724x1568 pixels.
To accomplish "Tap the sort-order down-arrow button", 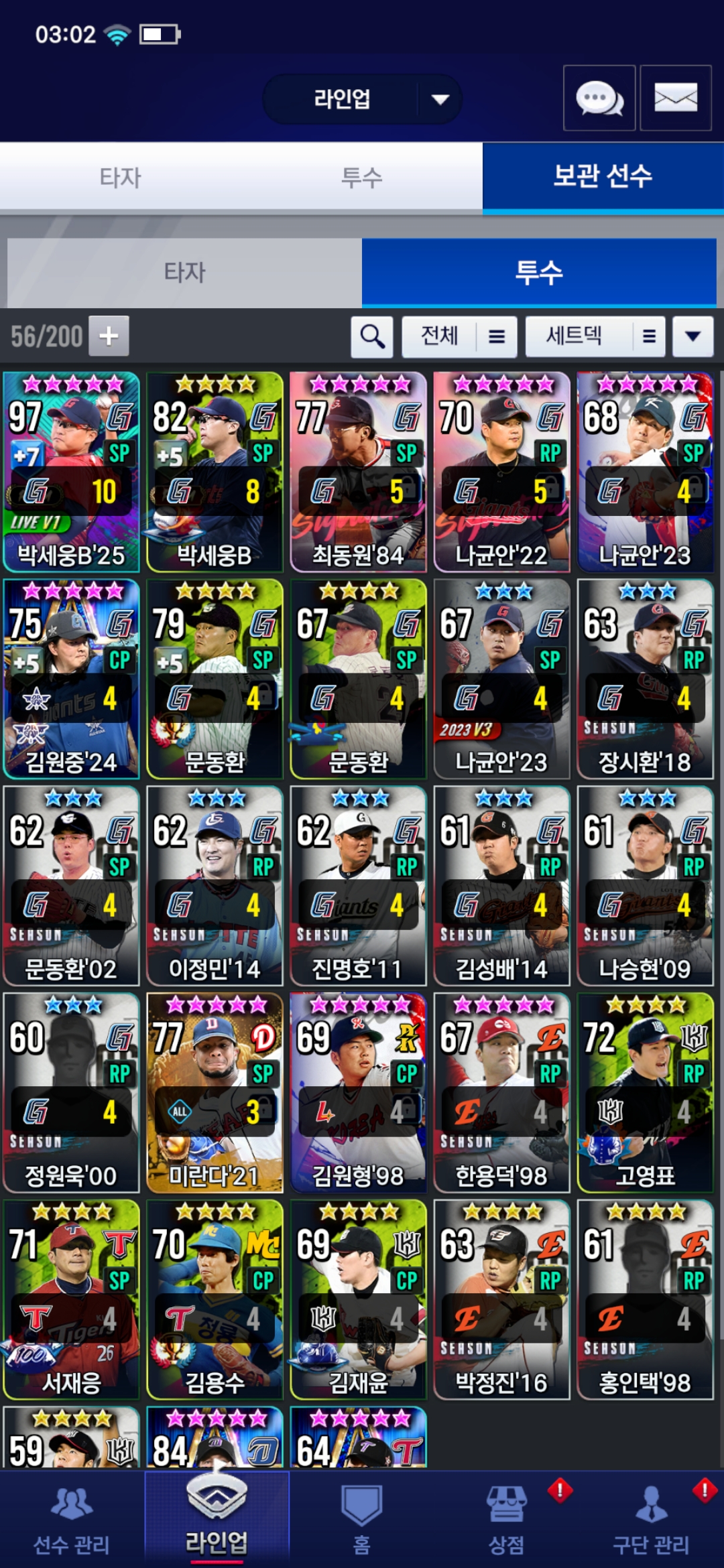I will [x=692, y=336].
